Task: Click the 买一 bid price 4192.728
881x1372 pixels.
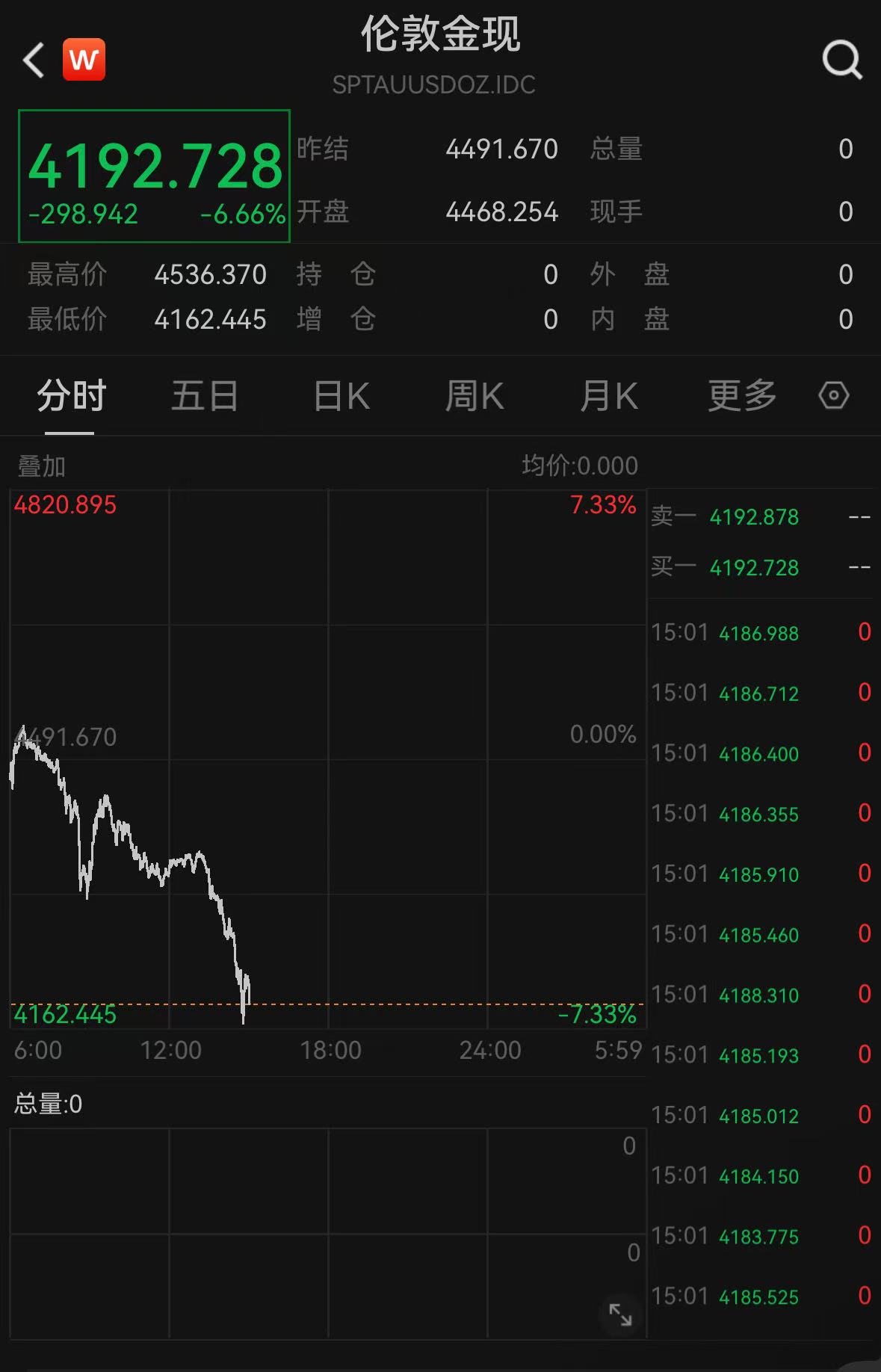Action: tap(753, 568)
